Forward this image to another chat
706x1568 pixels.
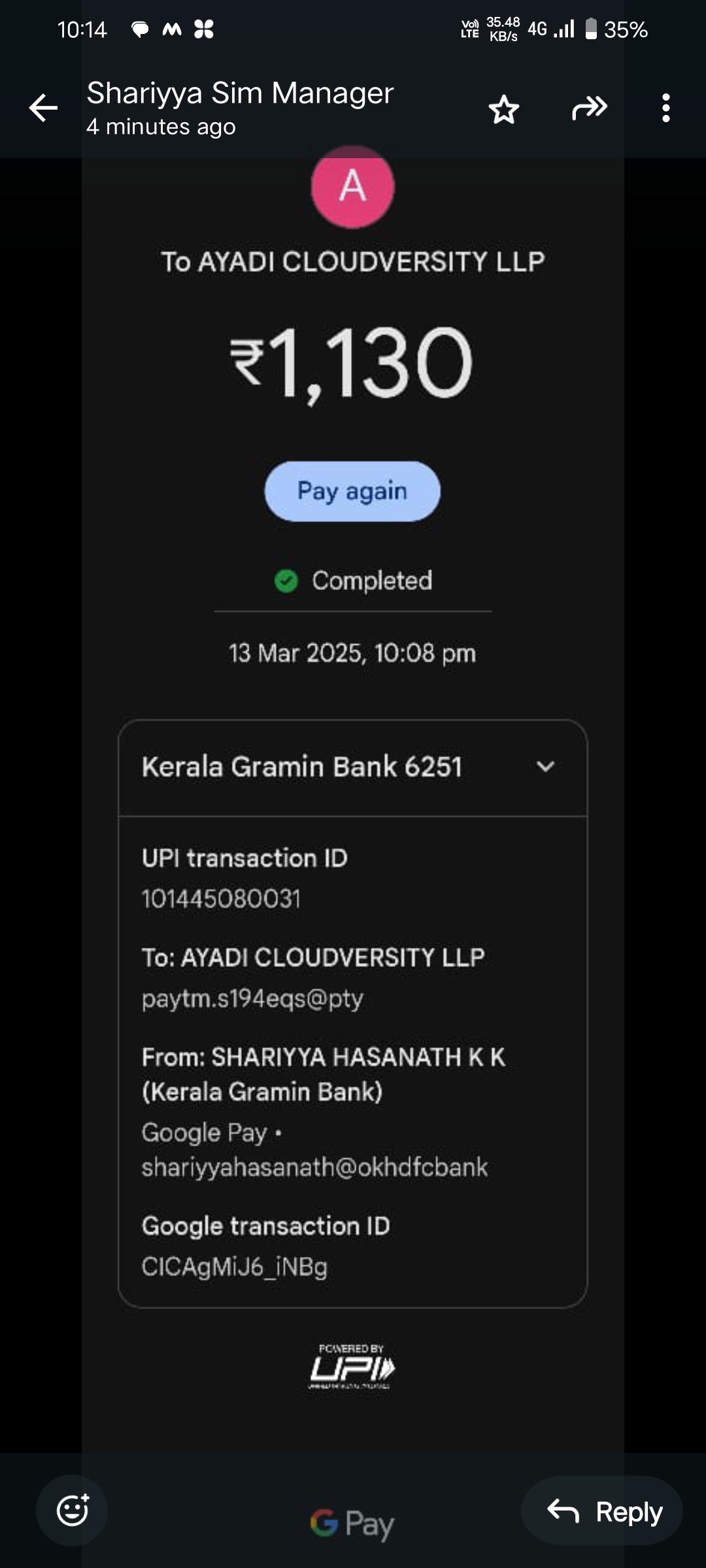(x=590, y=108)
